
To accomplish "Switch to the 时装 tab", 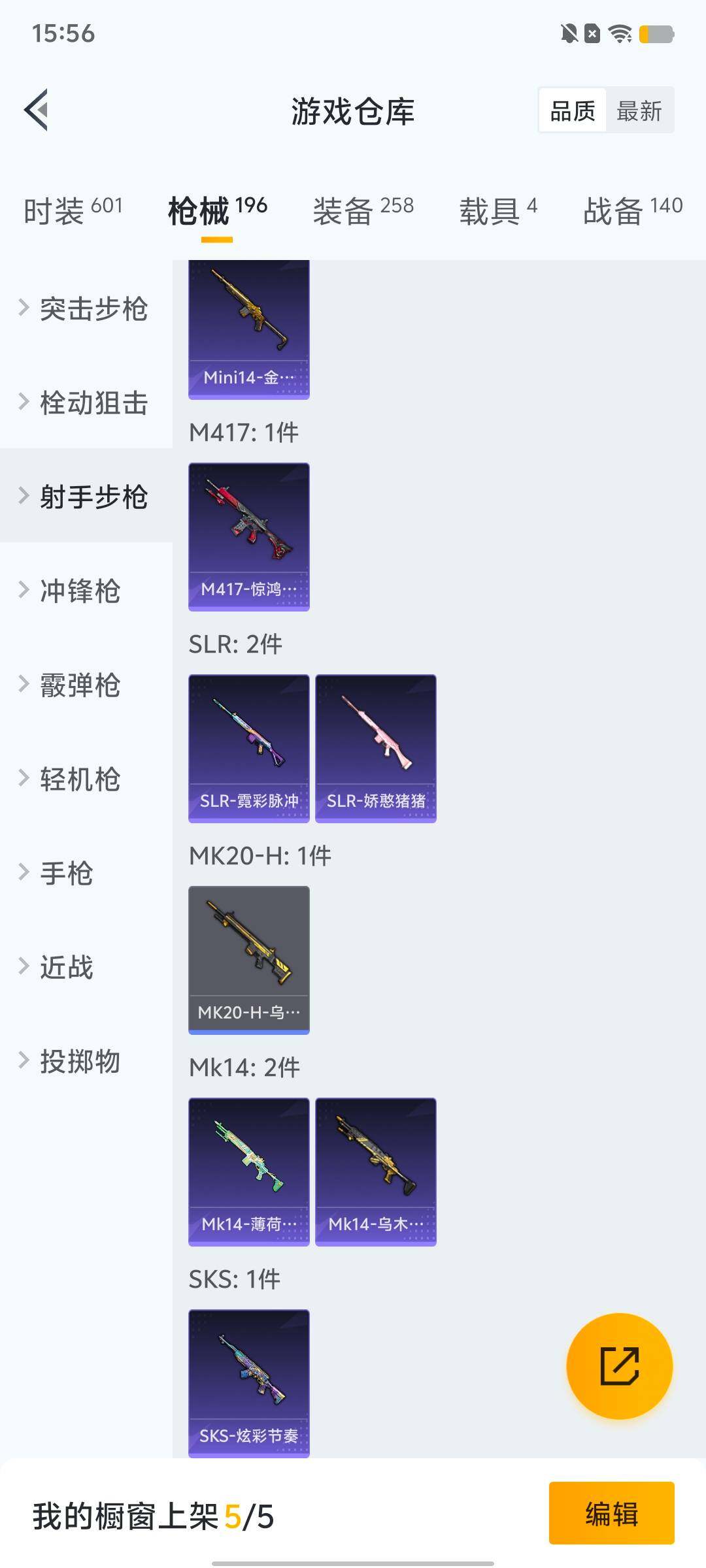I will [x=73, y=210].
